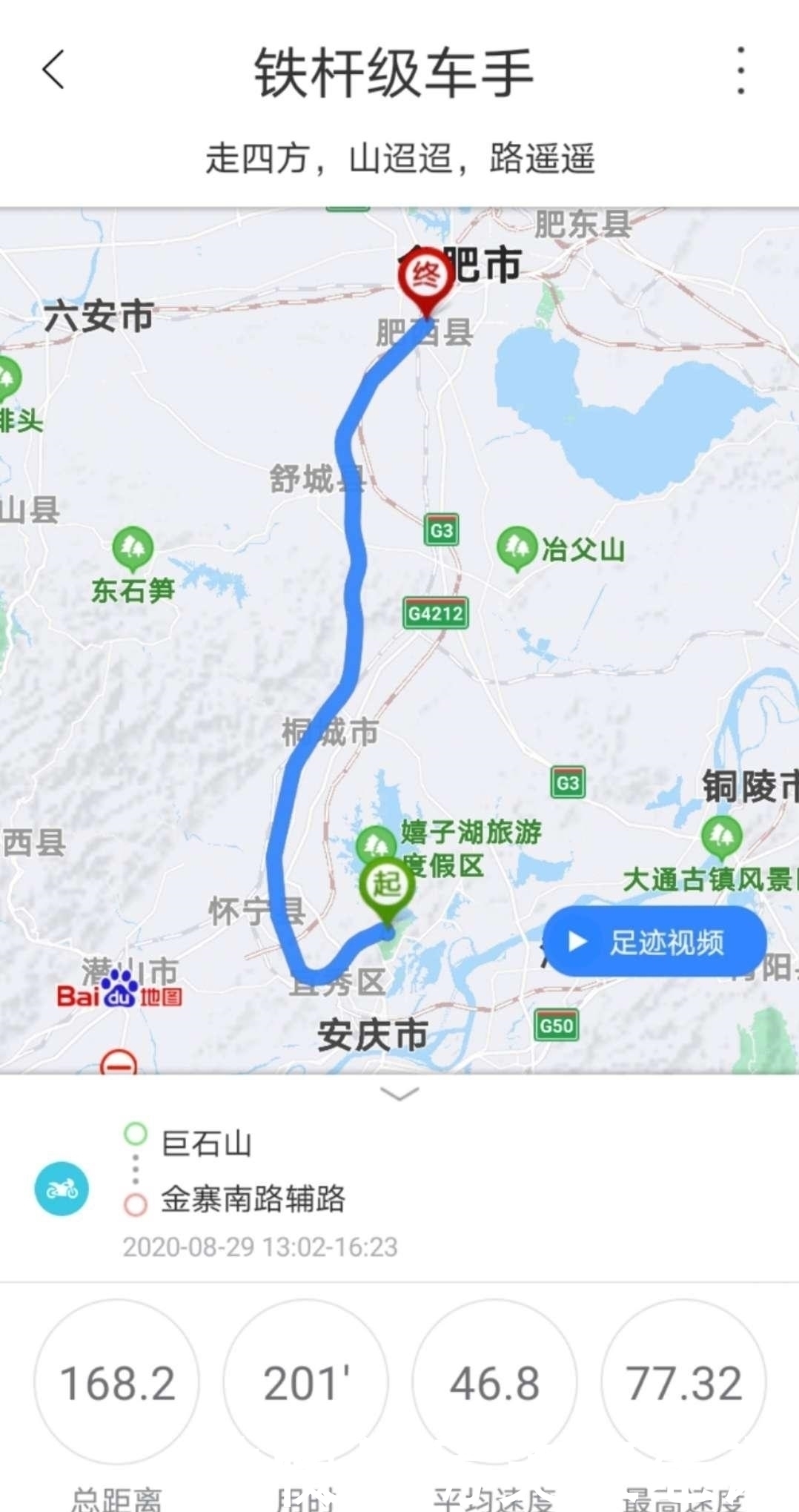799x1512 pixels.
Task: Click the 77.32 max speed circle
Action: (x=683, y=1381)
